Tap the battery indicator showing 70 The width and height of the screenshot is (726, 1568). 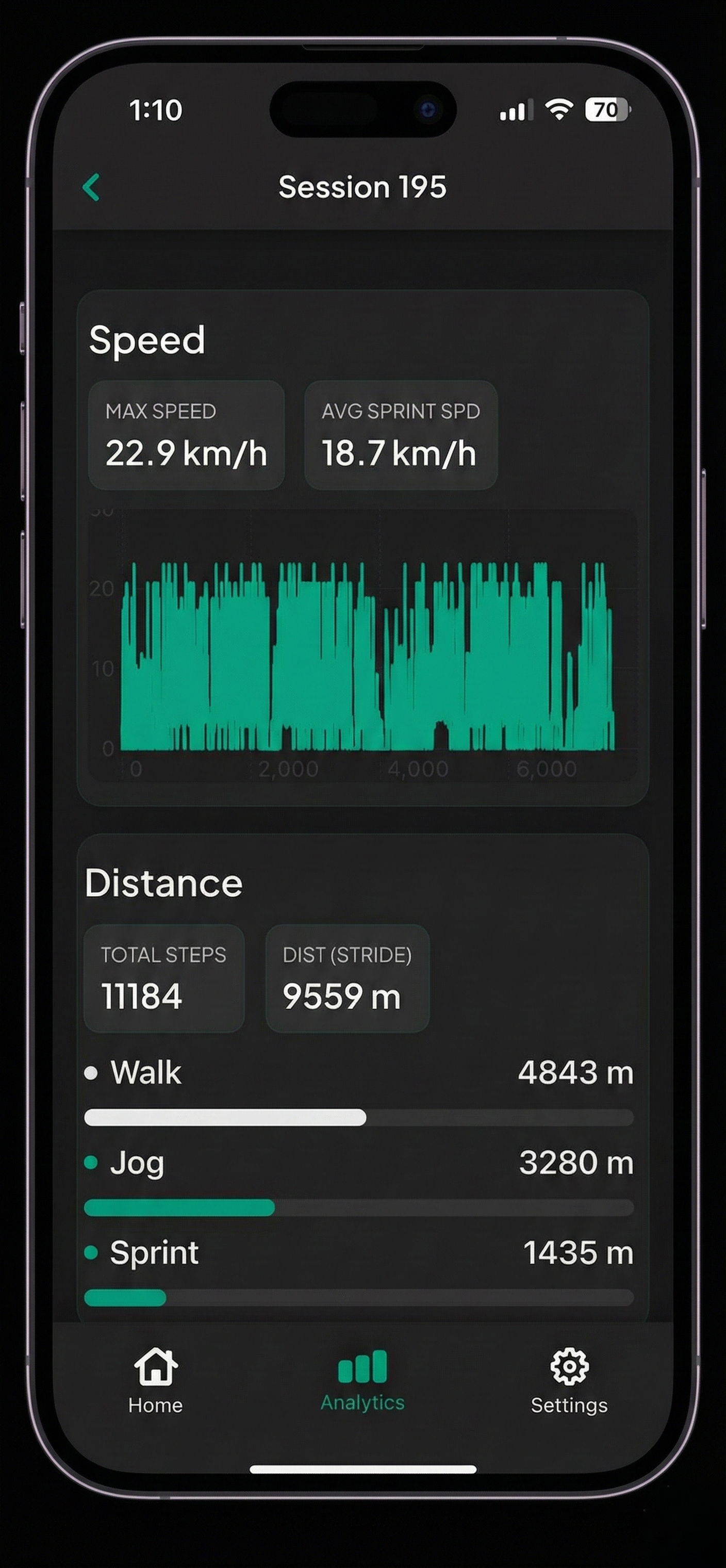(x=606, y=109)
